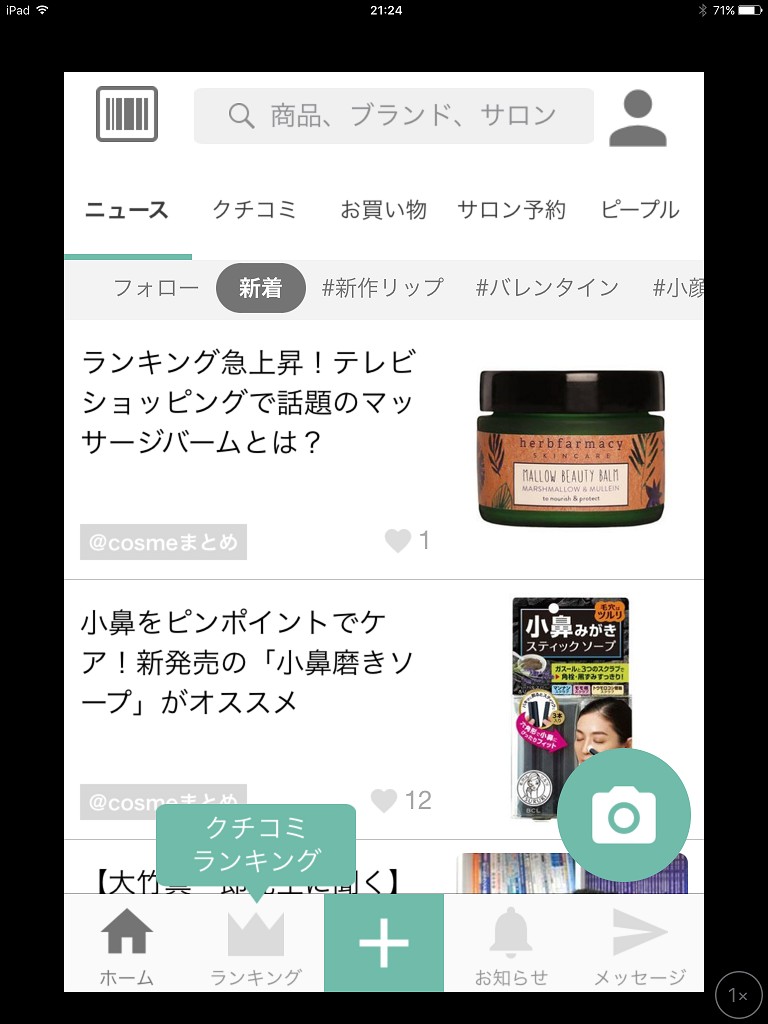Select the フォロー filter
This screenshot has width=768, height=1024.
pyautogui.click(x=156, y=288)
